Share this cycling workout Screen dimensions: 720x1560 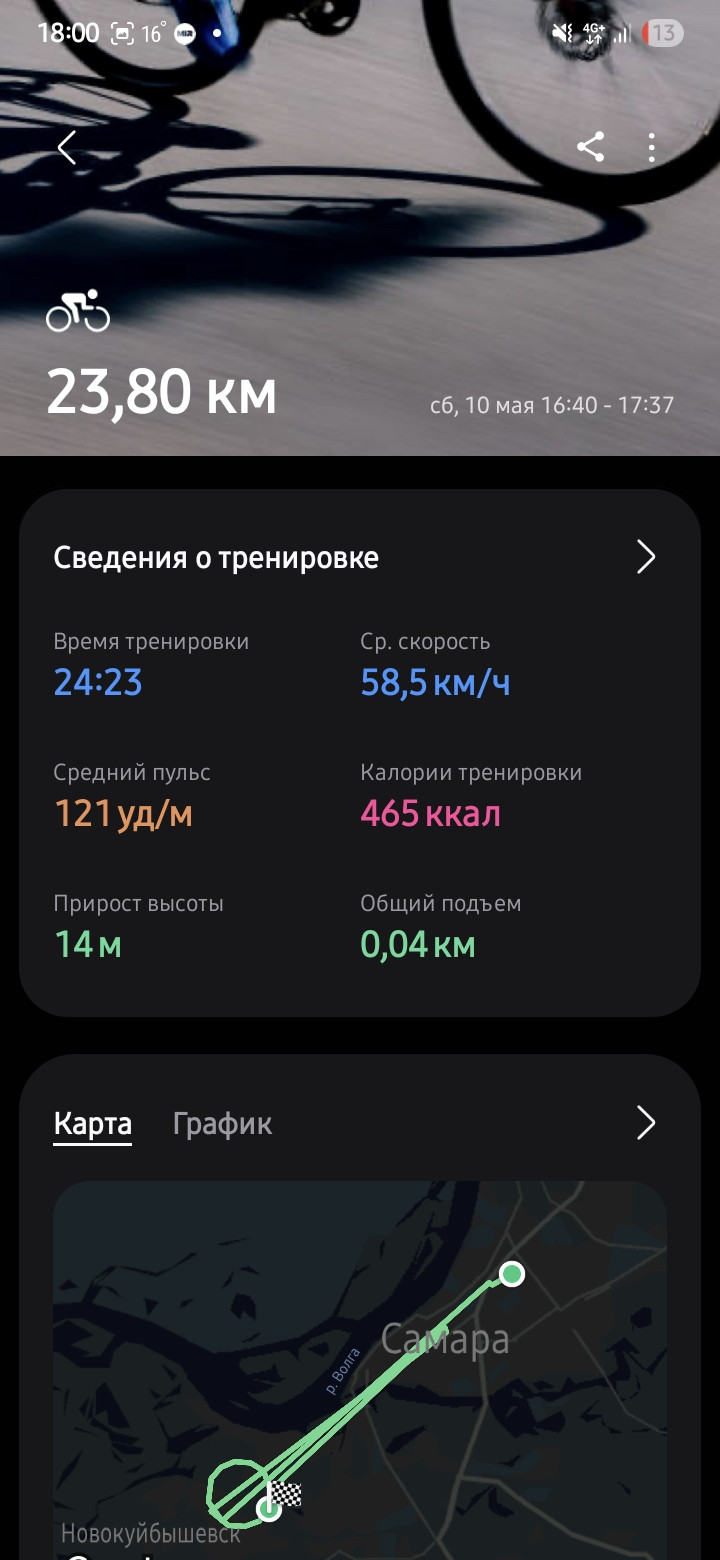click(x=591, y=148)
